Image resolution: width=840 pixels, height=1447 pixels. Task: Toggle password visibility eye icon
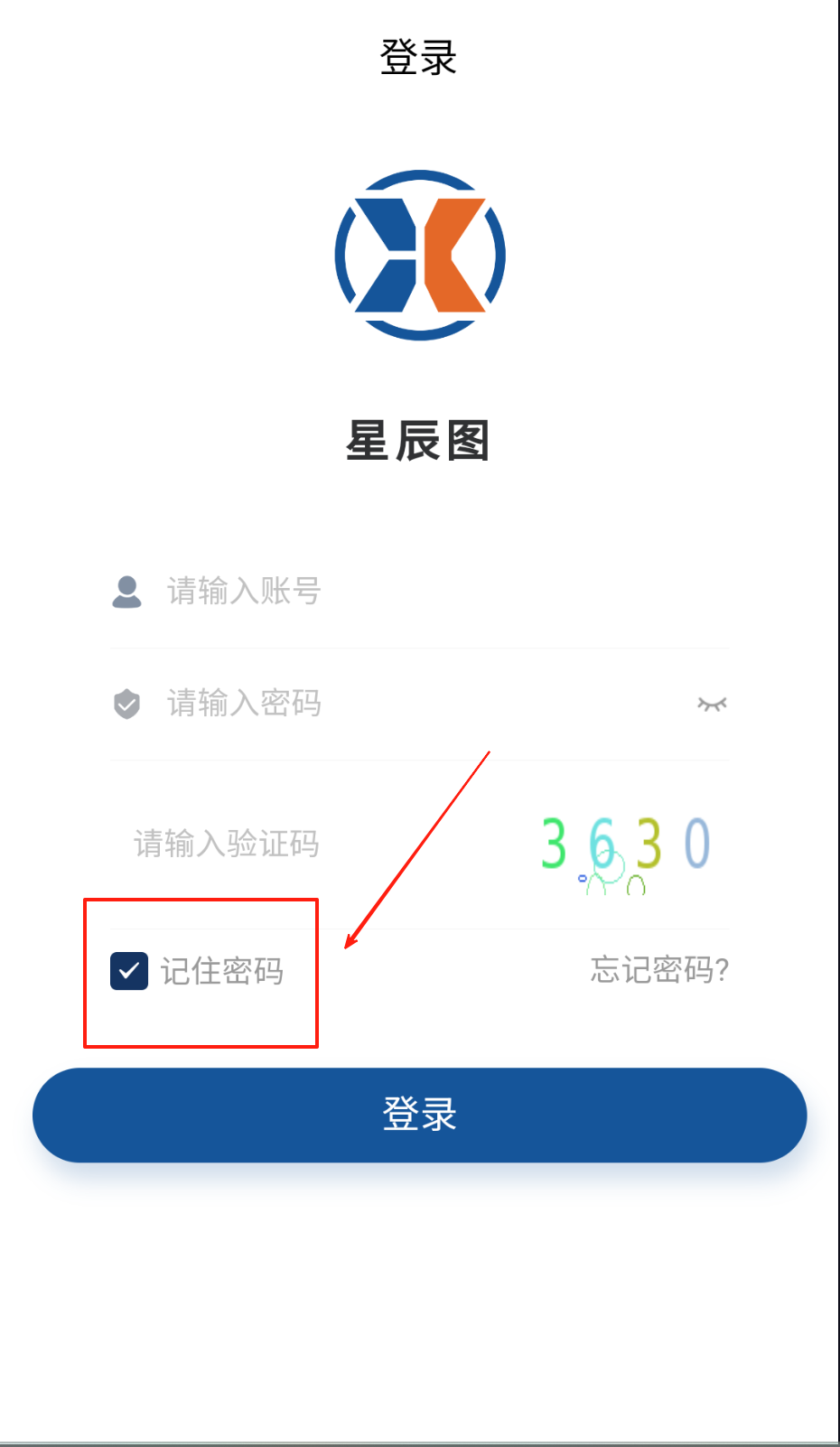(x=712, y=704)
